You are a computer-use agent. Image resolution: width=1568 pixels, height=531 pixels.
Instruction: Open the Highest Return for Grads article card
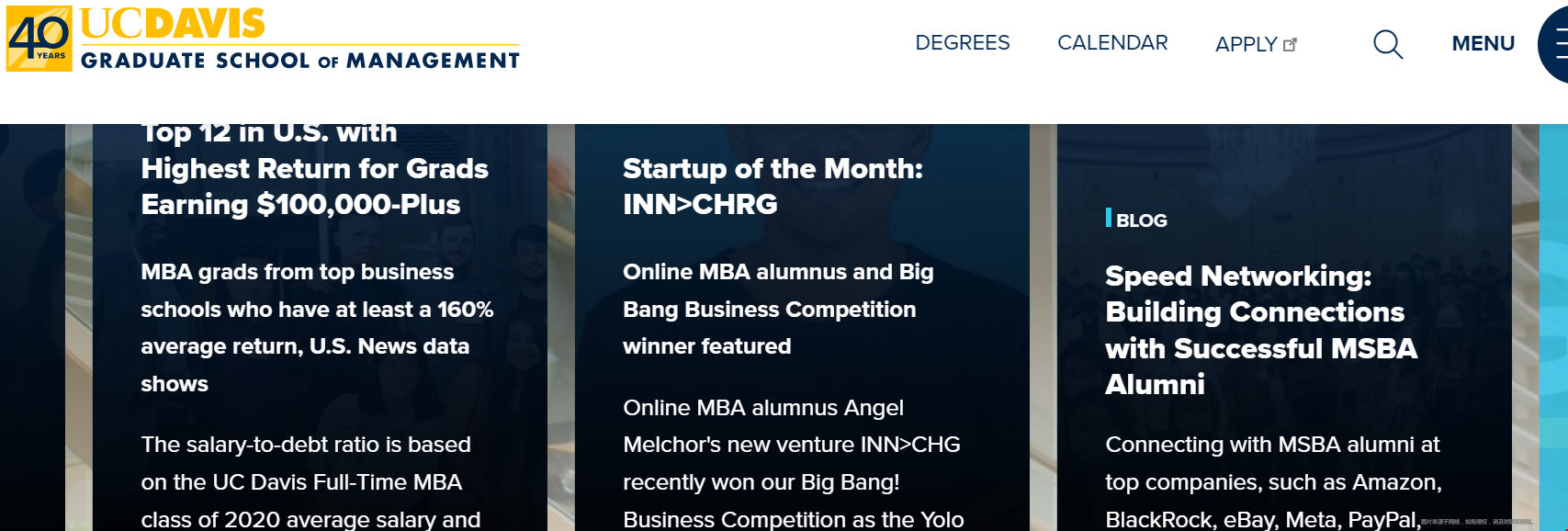(x=314, y=186)
